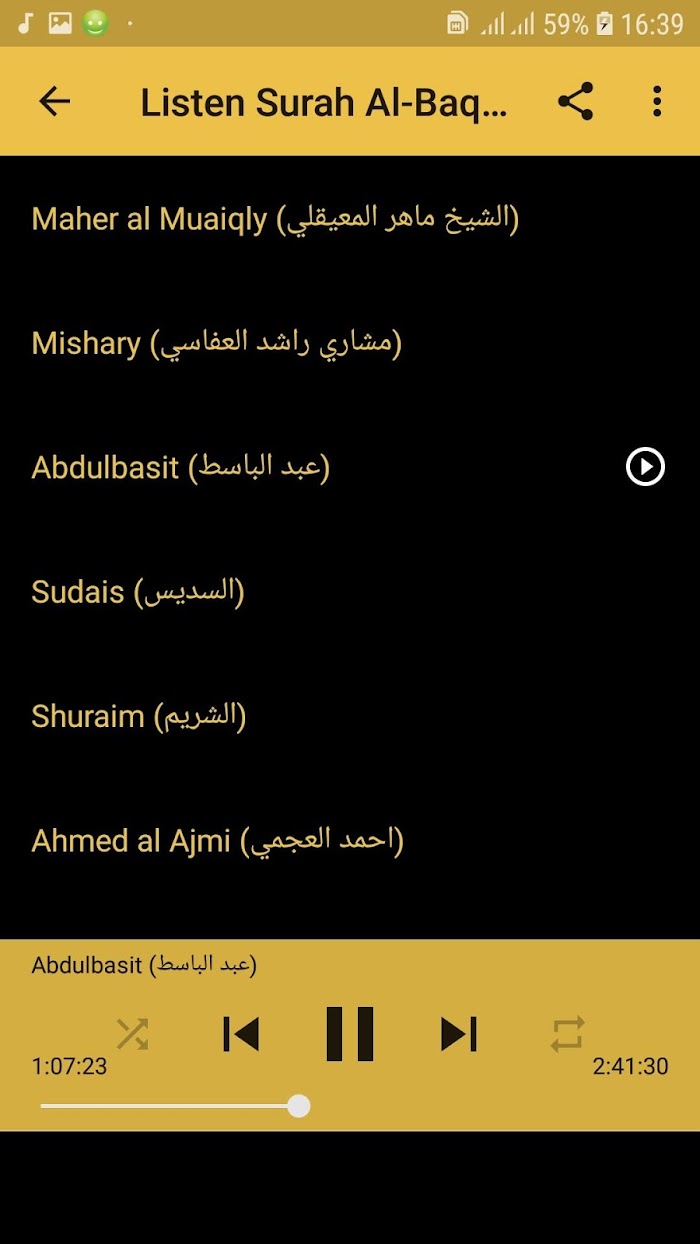Open the three-dot overflow menu
The width and height of the screenshot is (700, 1244).
pyautogui.click(x=657, y=101)
